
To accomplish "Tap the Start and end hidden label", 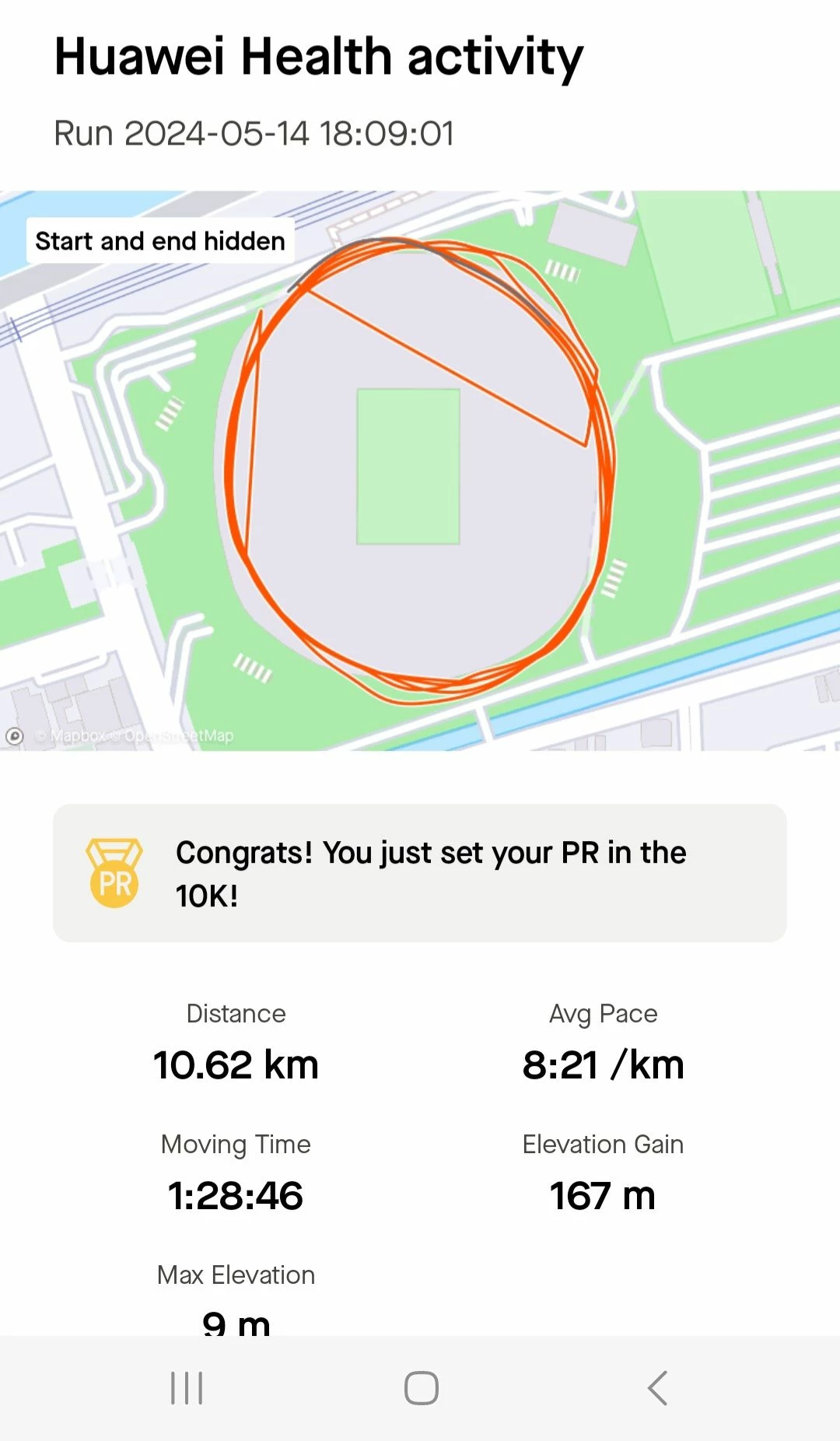I will pyautogui.click(x=160, y=241).
